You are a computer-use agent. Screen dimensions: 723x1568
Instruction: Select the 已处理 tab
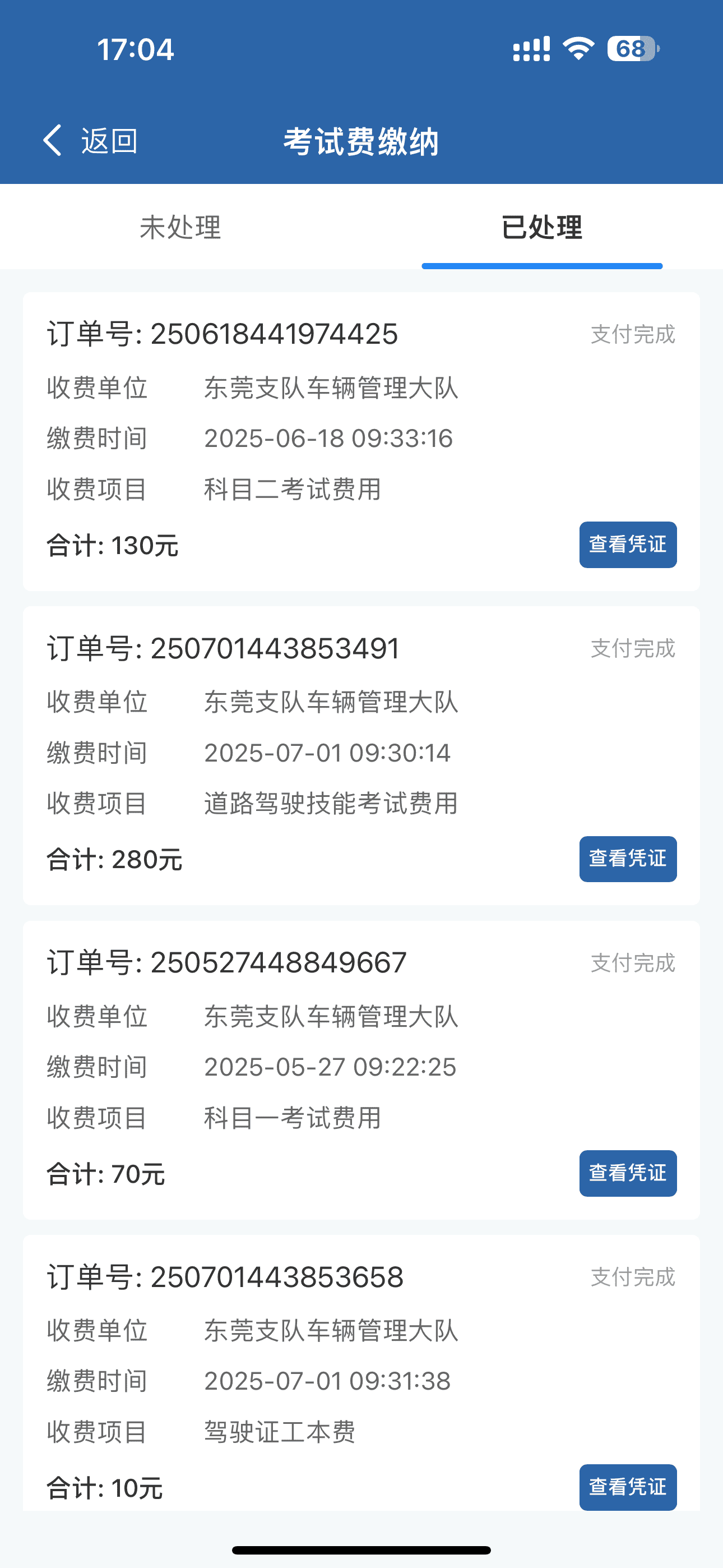point(541,227)
